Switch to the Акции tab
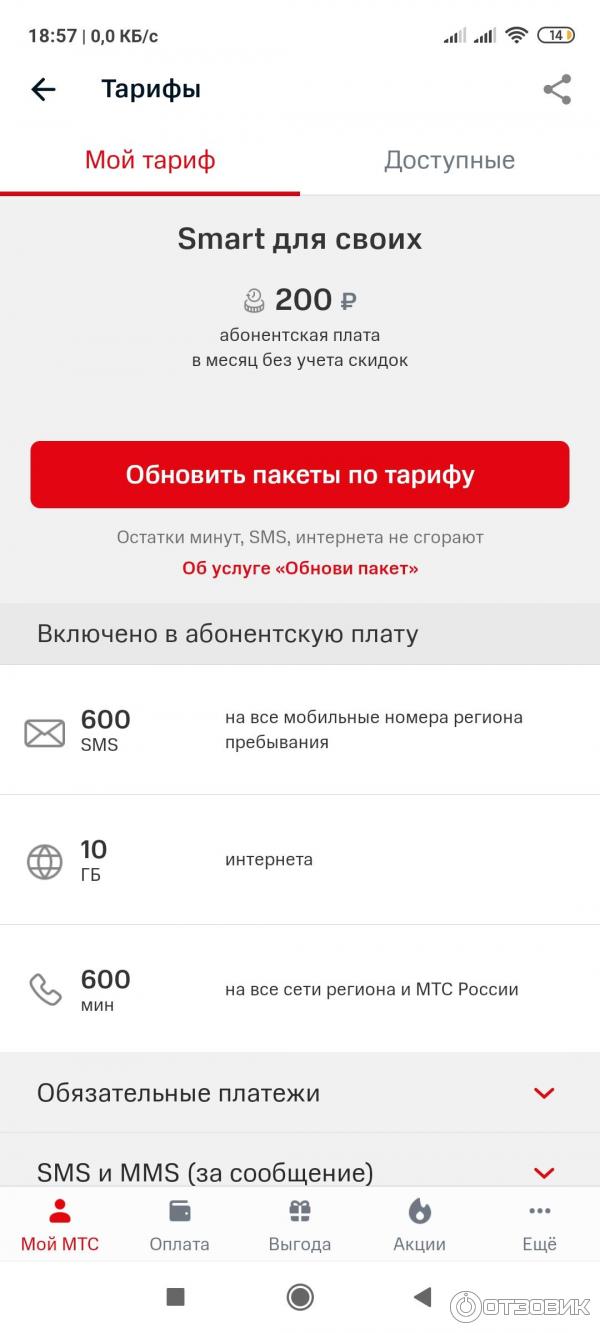This screenshot has width=600, height=1333. [420, 1226]
